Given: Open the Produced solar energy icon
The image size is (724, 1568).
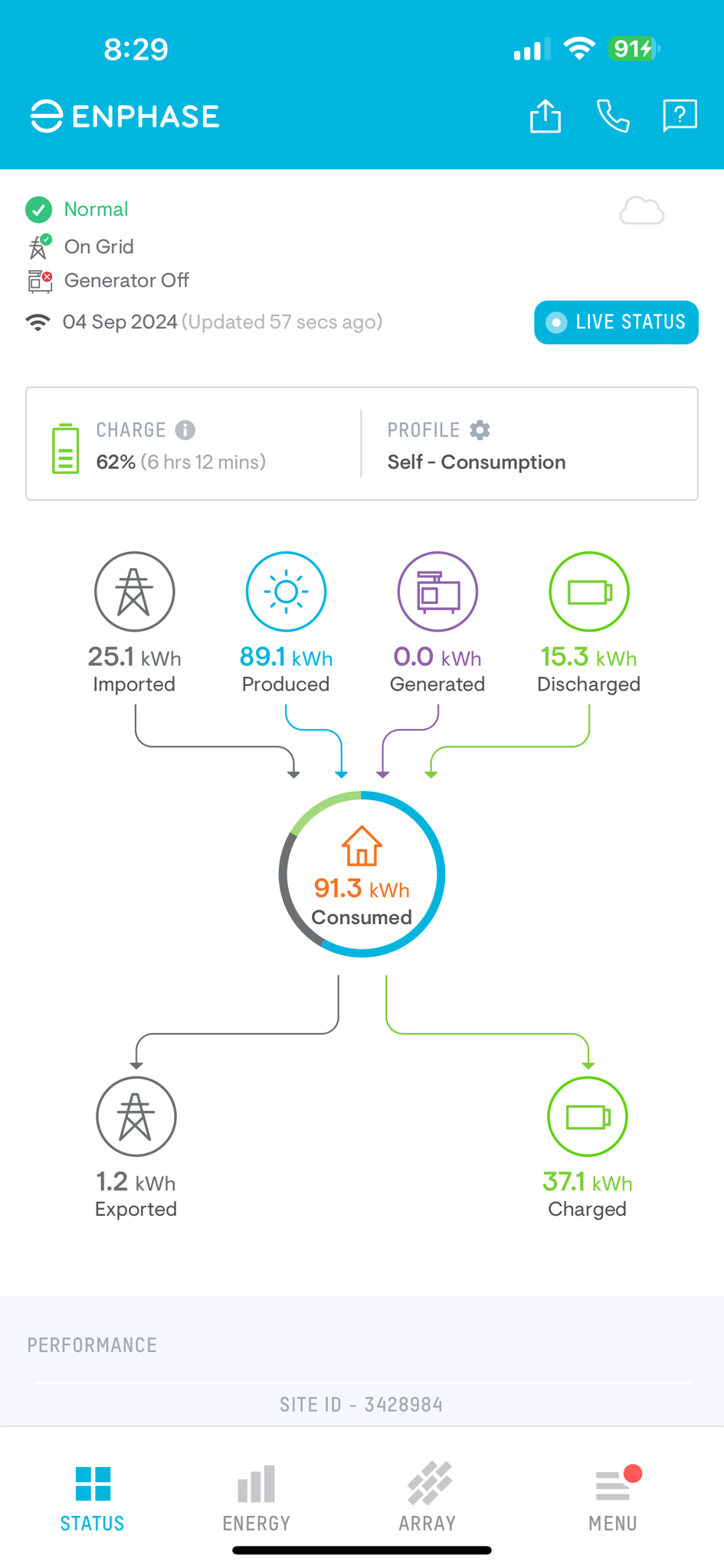Looking at the screenshot, I should coord(286,592).
